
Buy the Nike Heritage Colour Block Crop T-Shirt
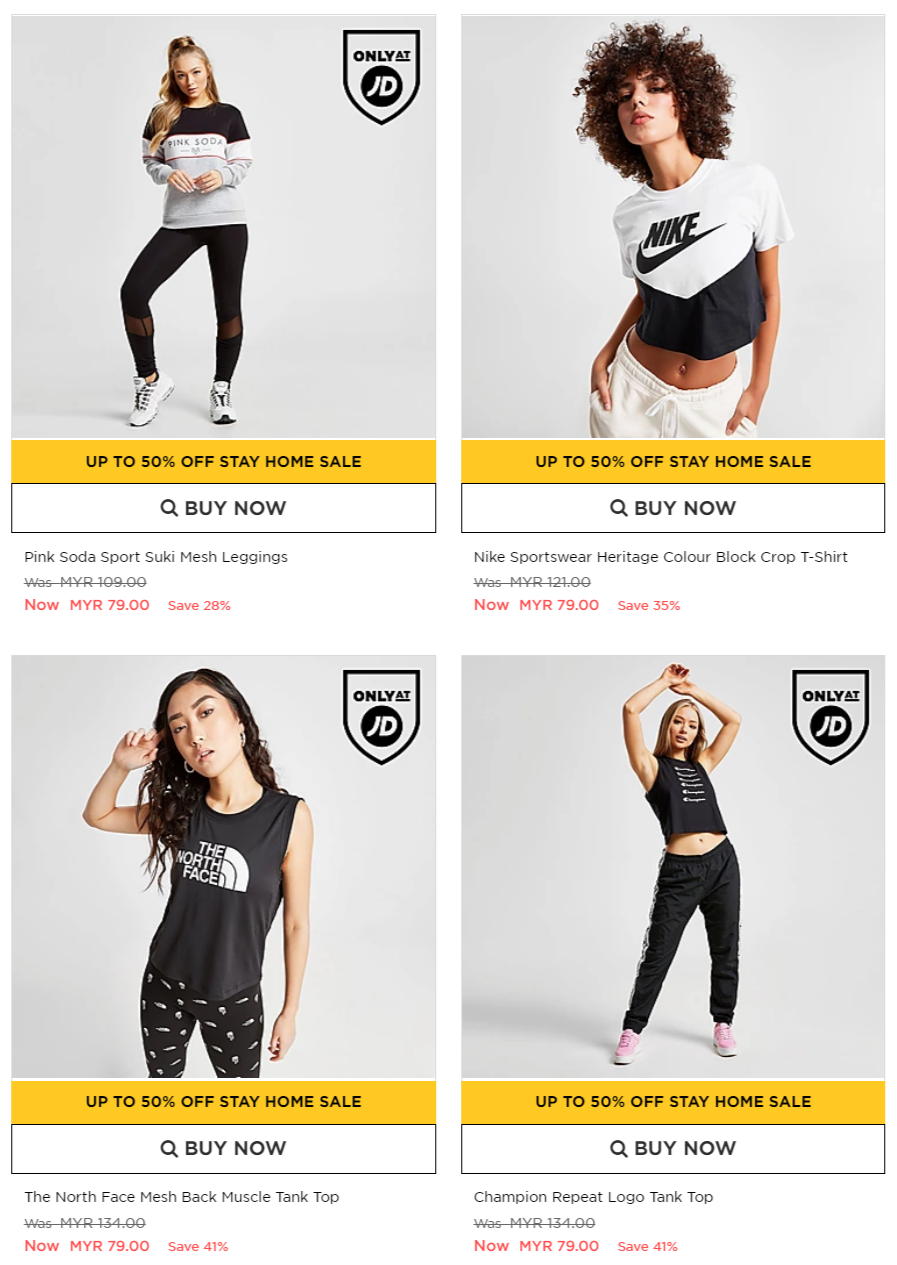672,508
